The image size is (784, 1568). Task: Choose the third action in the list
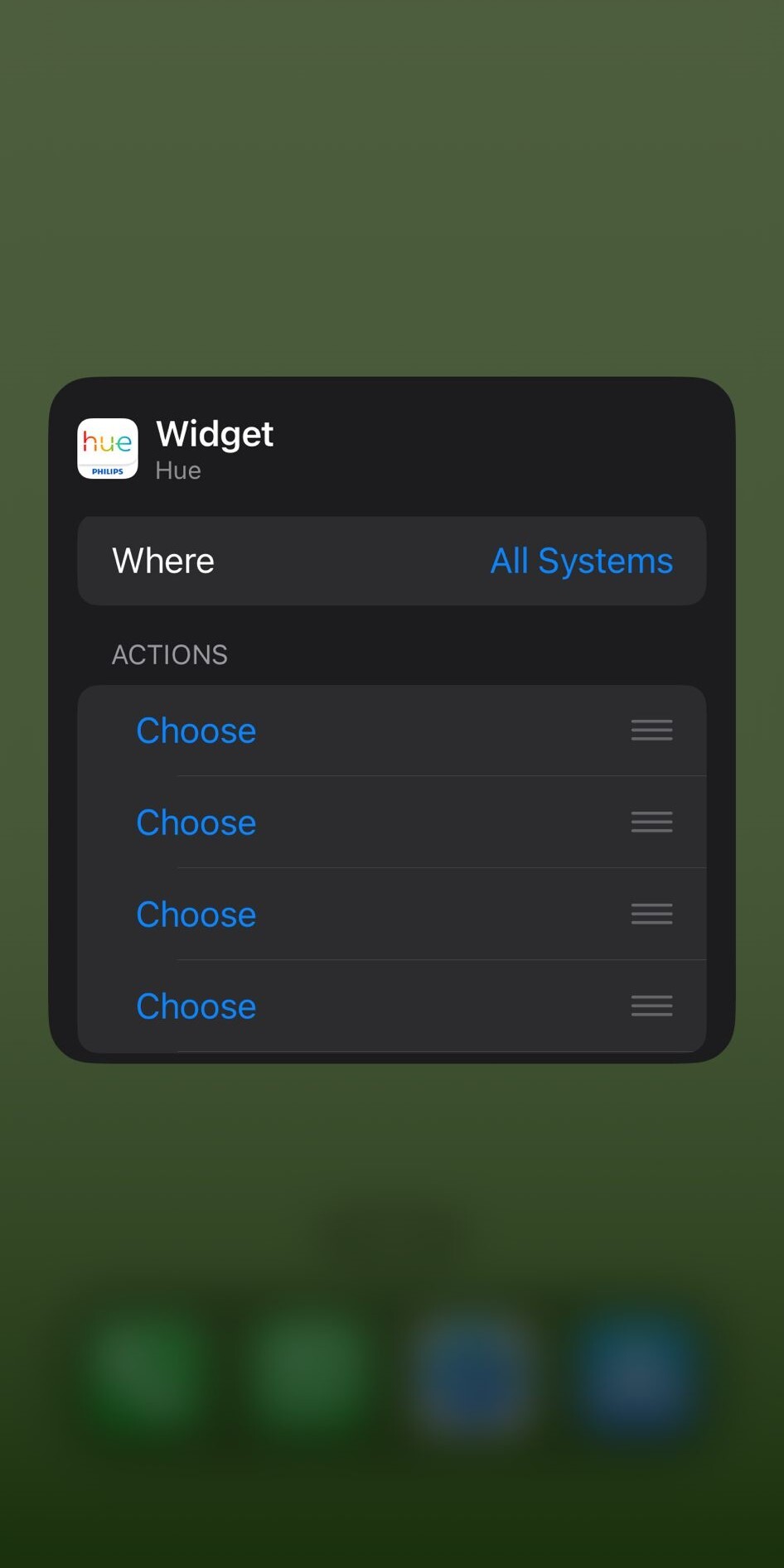(x=196, y=914)
